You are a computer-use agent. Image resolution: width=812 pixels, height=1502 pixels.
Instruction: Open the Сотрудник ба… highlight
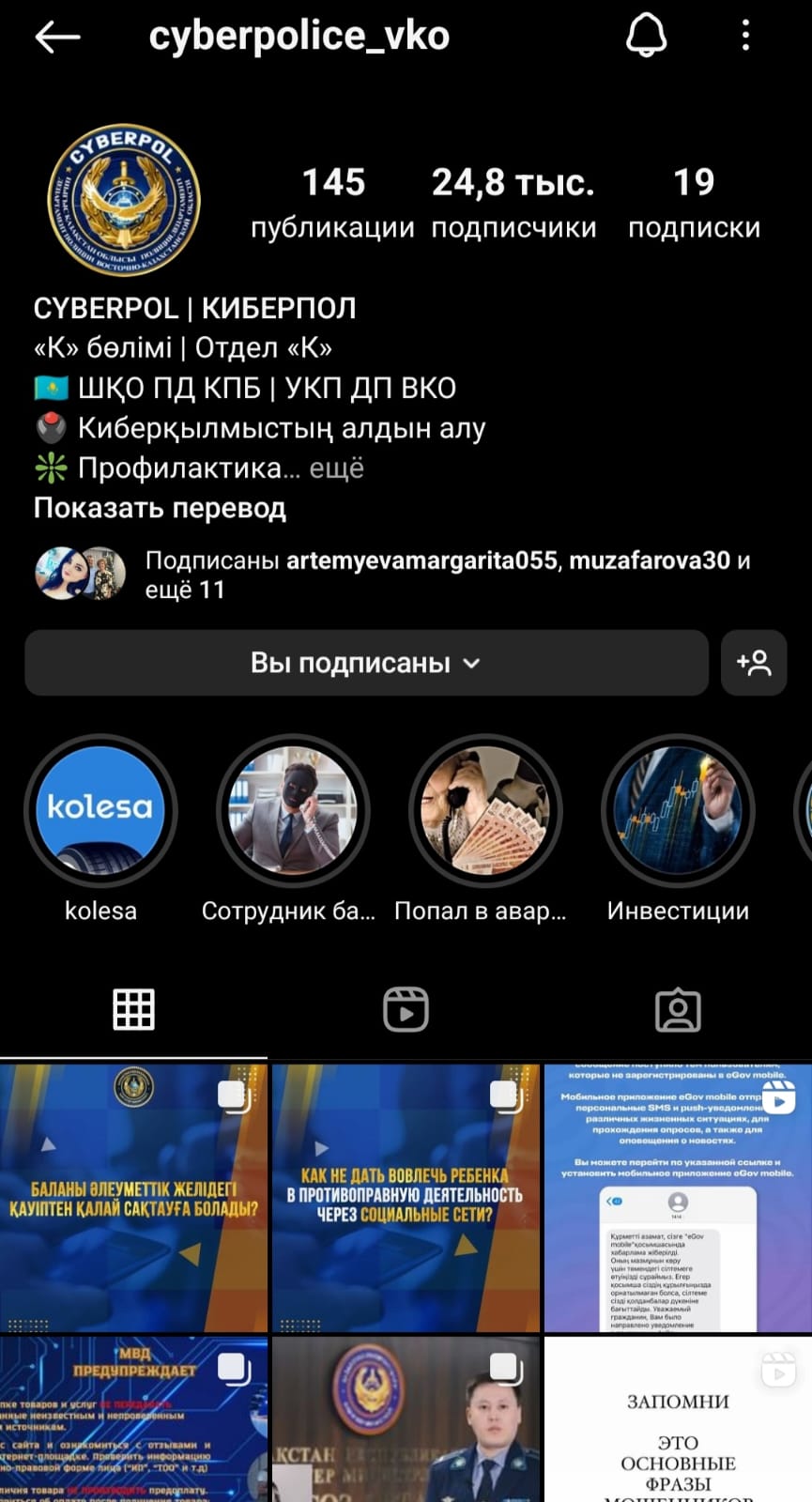[292, 810]
